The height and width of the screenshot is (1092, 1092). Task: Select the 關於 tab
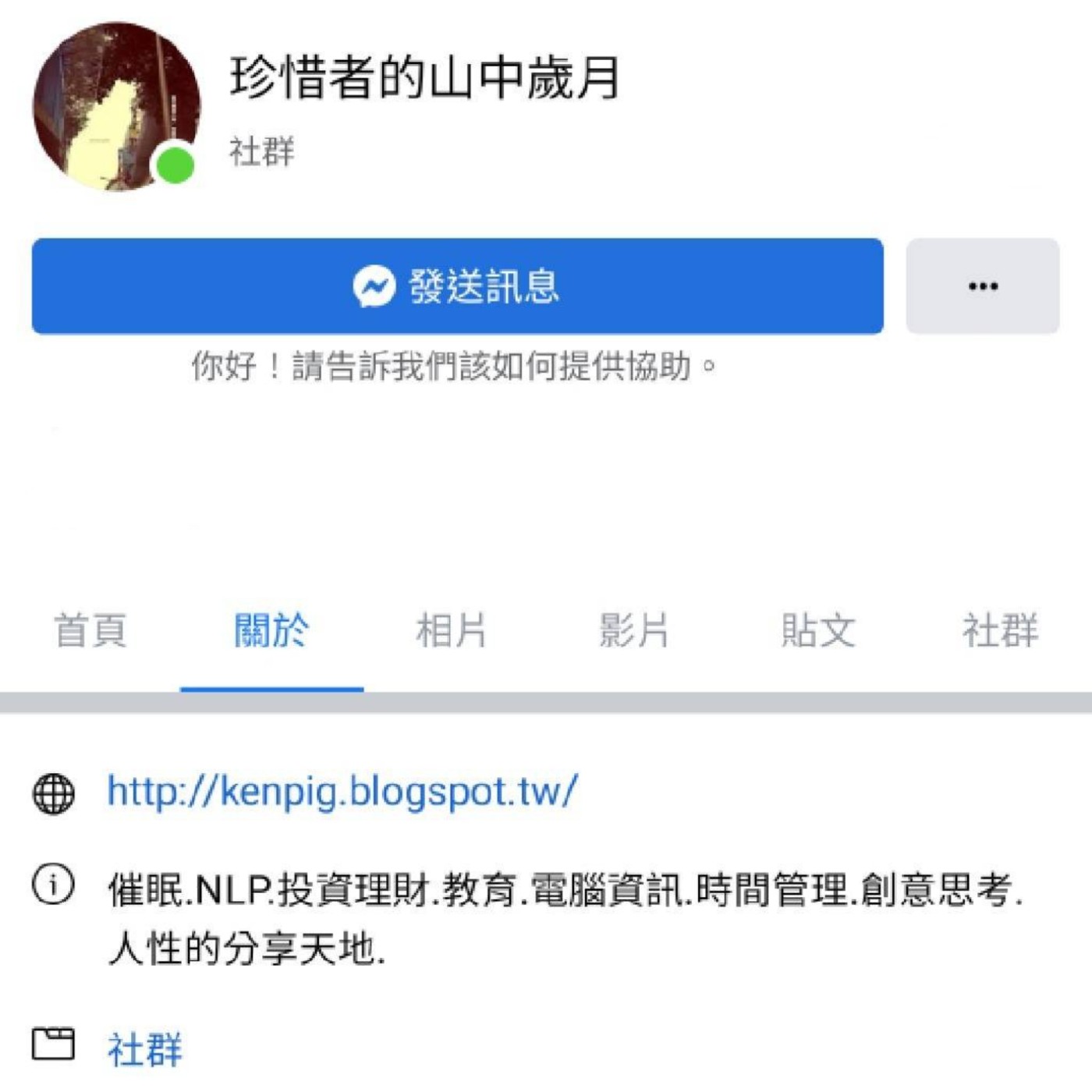tap(271, 630)
